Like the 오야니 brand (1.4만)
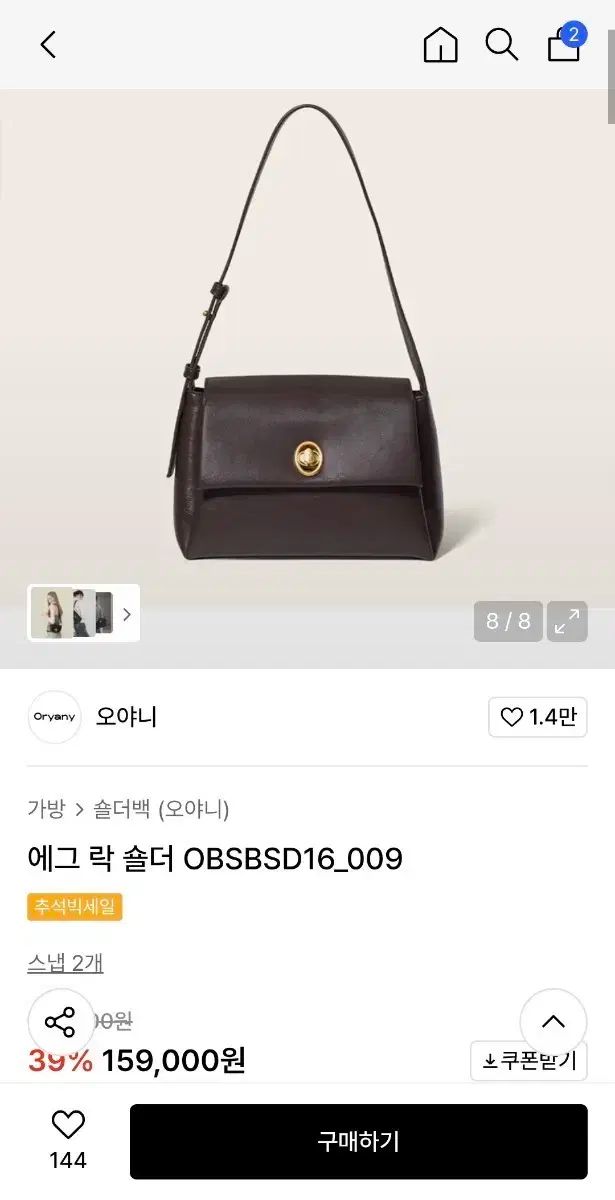The height and width of the screenshot is (1200, 615). 537,717
